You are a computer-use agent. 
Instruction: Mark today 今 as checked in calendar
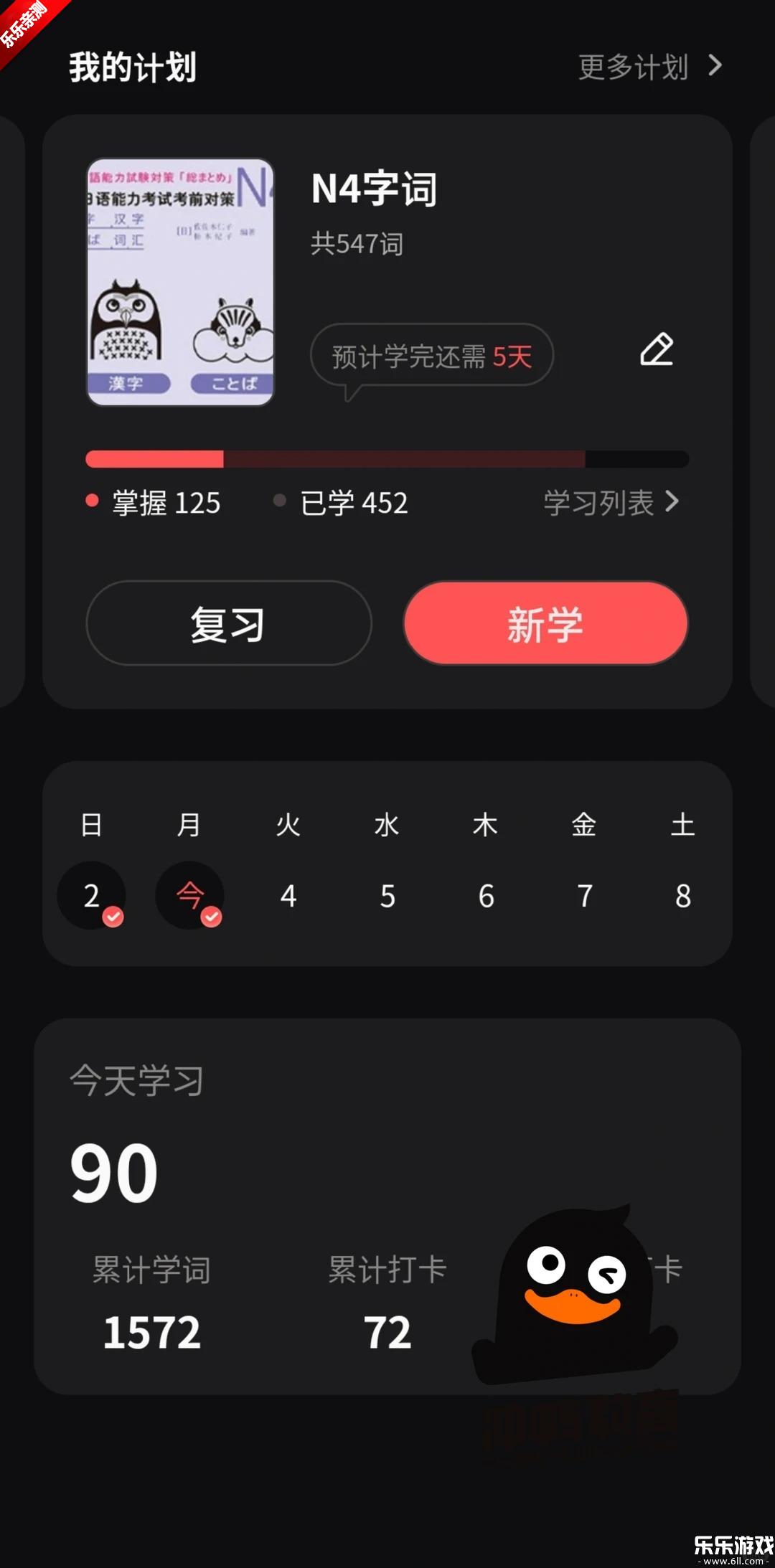[189, 896]
